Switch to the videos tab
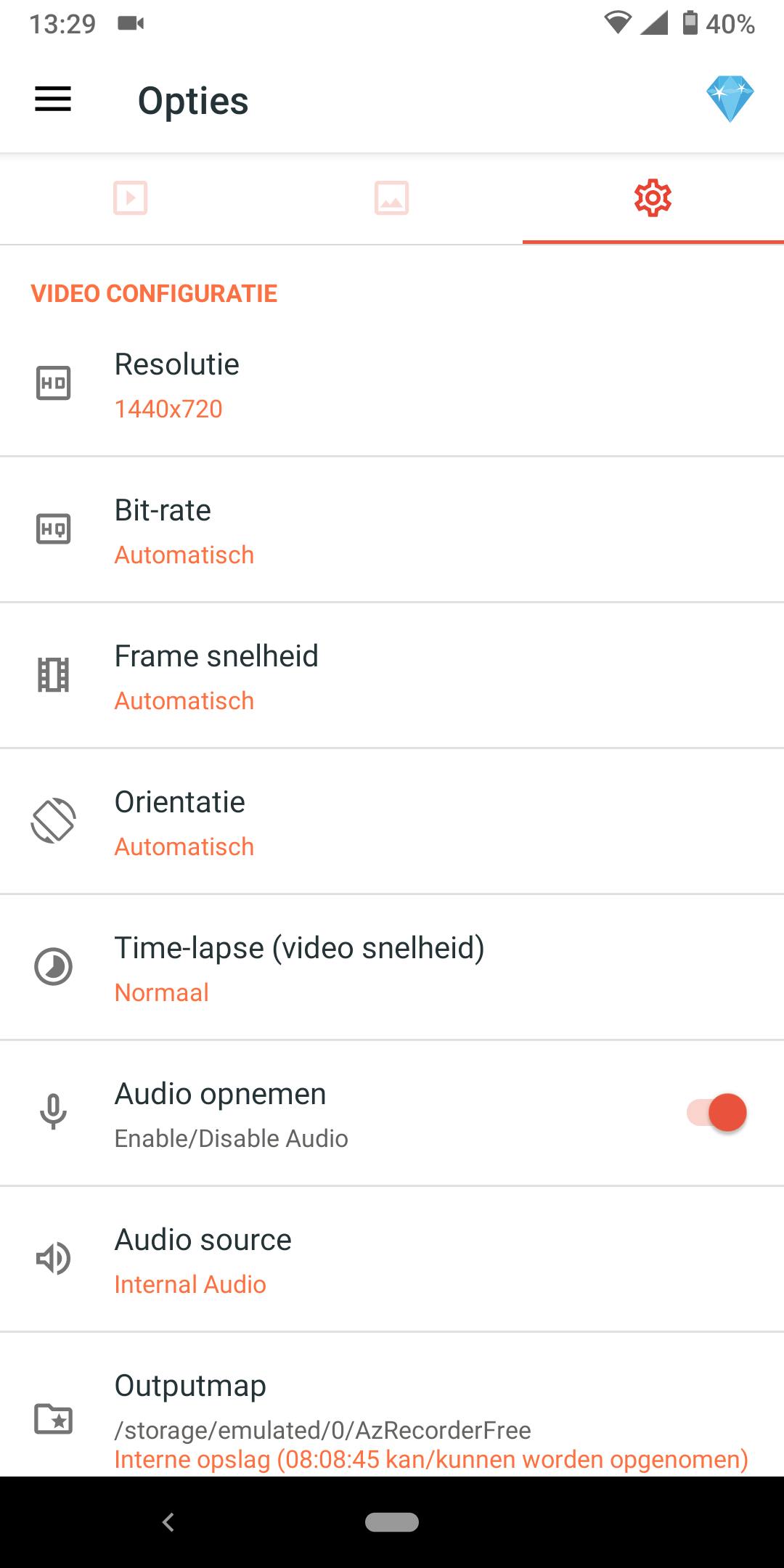This screenshot has width=784, height=1568. click(131, 197)
